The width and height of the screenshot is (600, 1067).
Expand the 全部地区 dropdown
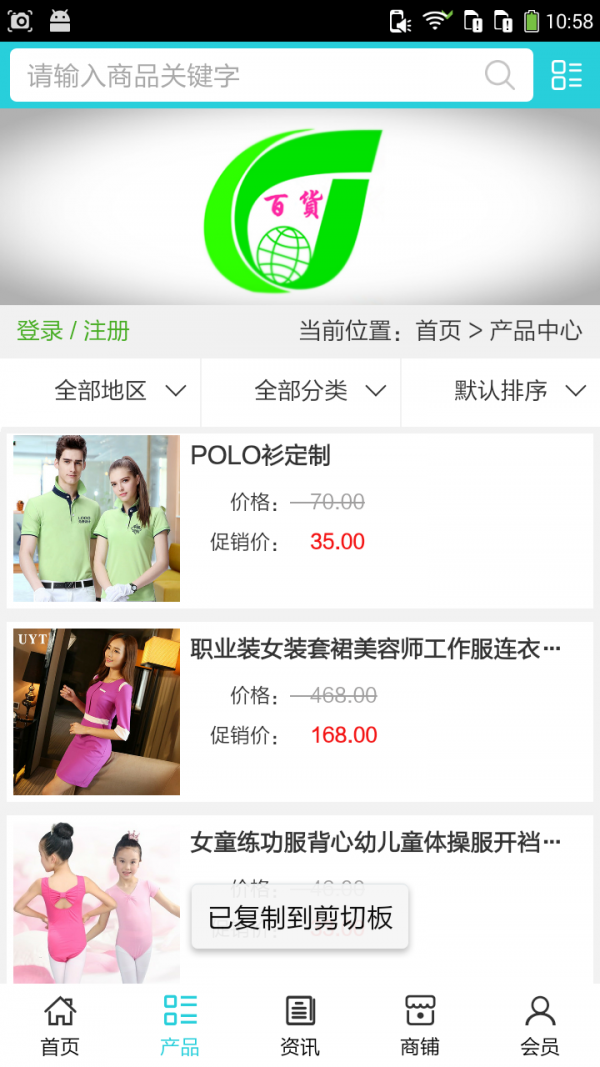pyautogui.click(x=120, y=391)
